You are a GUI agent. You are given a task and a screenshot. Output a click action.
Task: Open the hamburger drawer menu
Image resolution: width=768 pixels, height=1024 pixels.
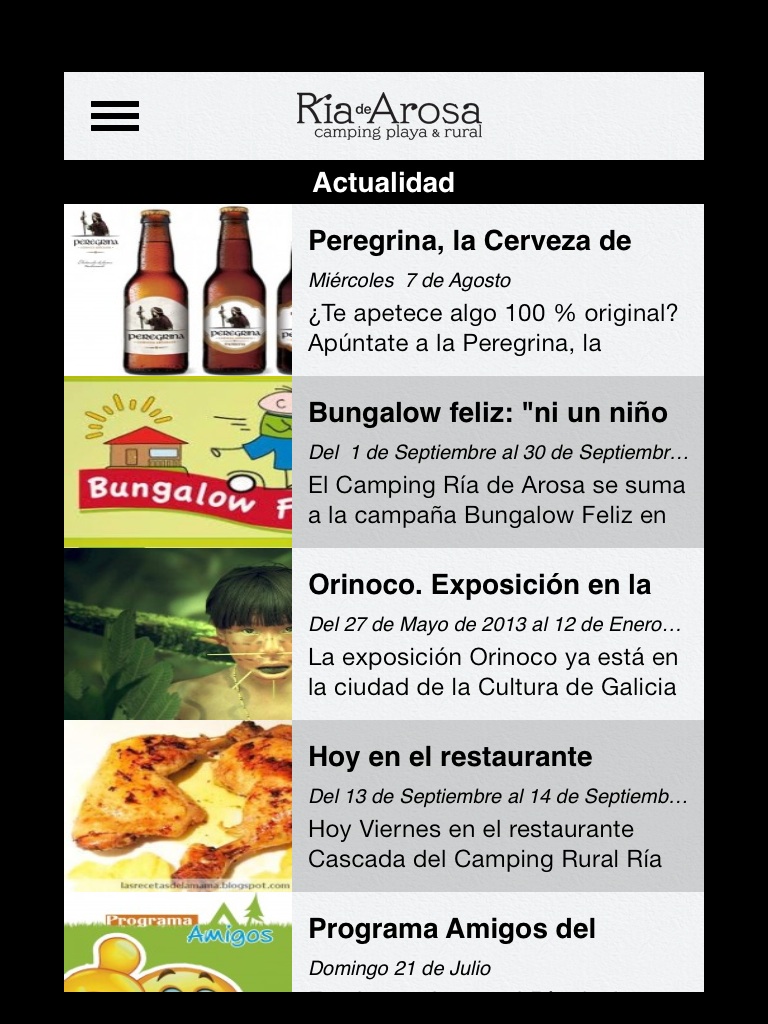point(115,117)
